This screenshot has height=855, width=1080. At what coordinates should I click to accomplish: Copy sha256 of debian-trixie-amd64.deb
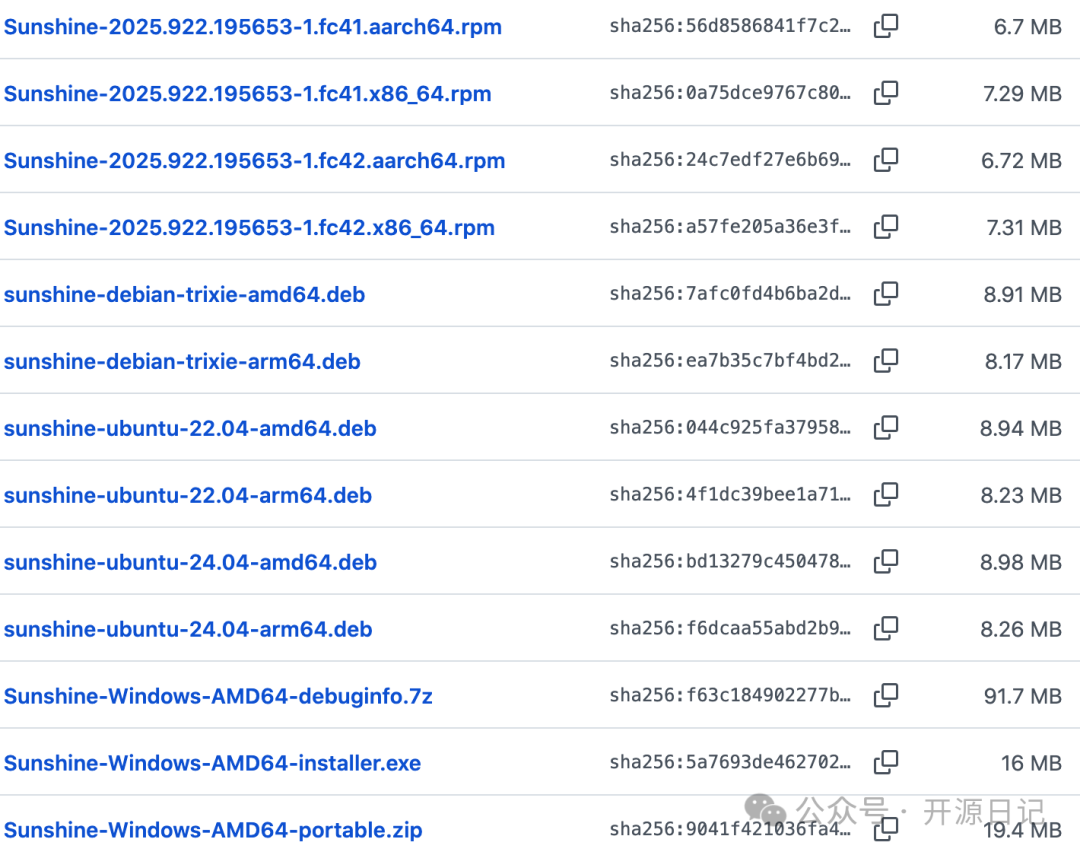pos(886,294)
